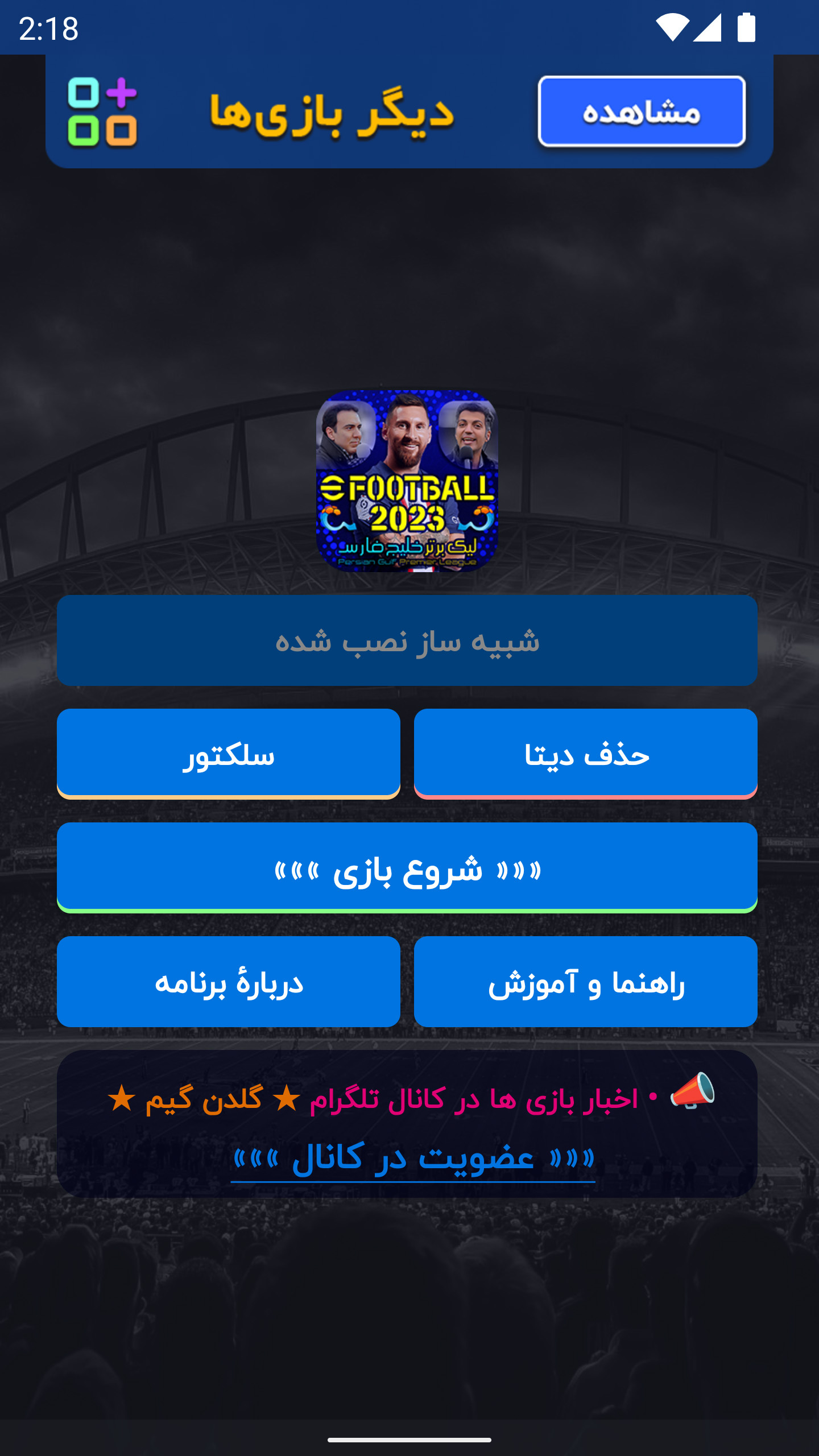Screen dimensions: 819x1456
Task: Open راهنما و آموزش guide
Action: [586, 982]
